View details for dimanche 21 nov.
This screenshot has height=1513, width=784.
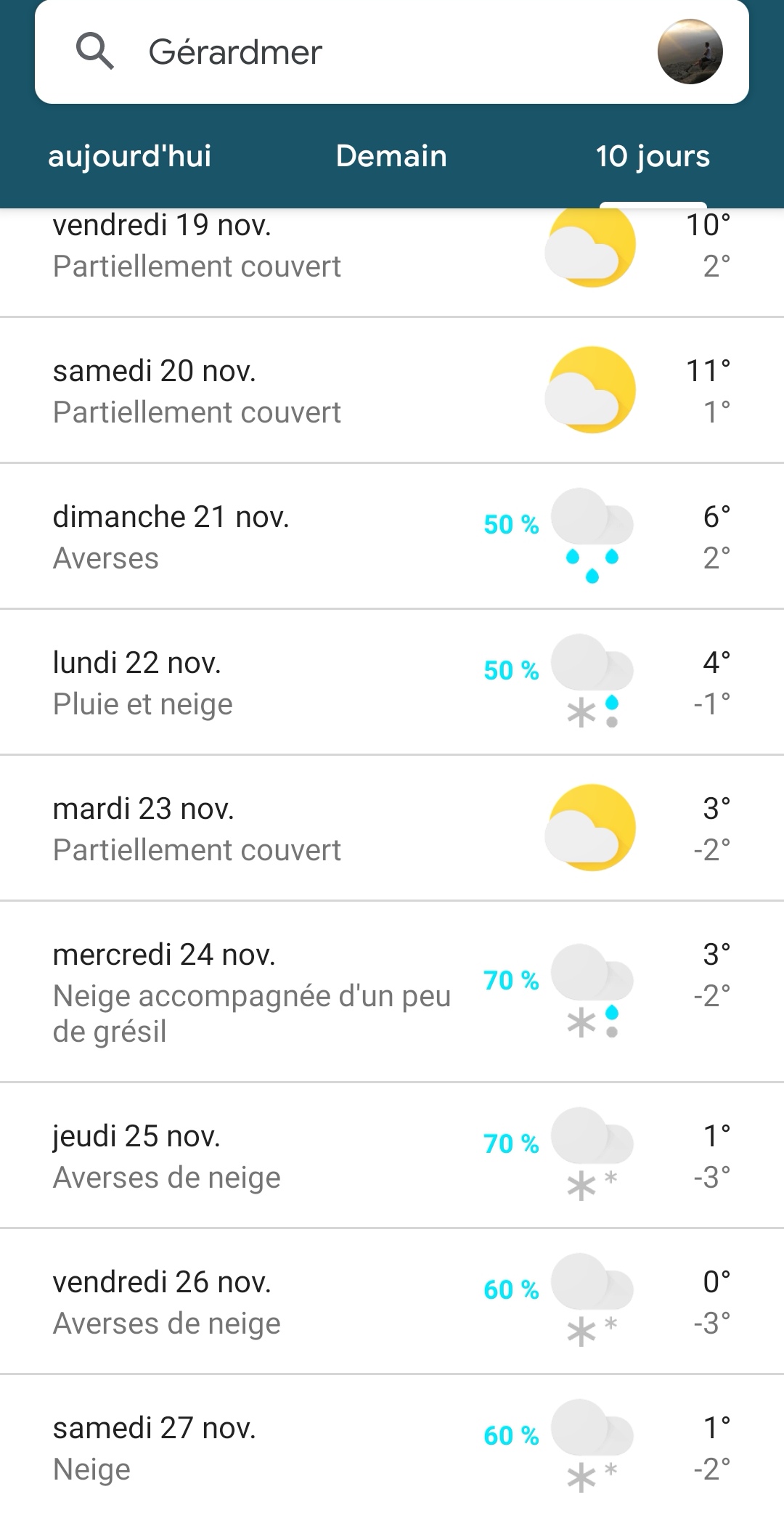[392, 536]
